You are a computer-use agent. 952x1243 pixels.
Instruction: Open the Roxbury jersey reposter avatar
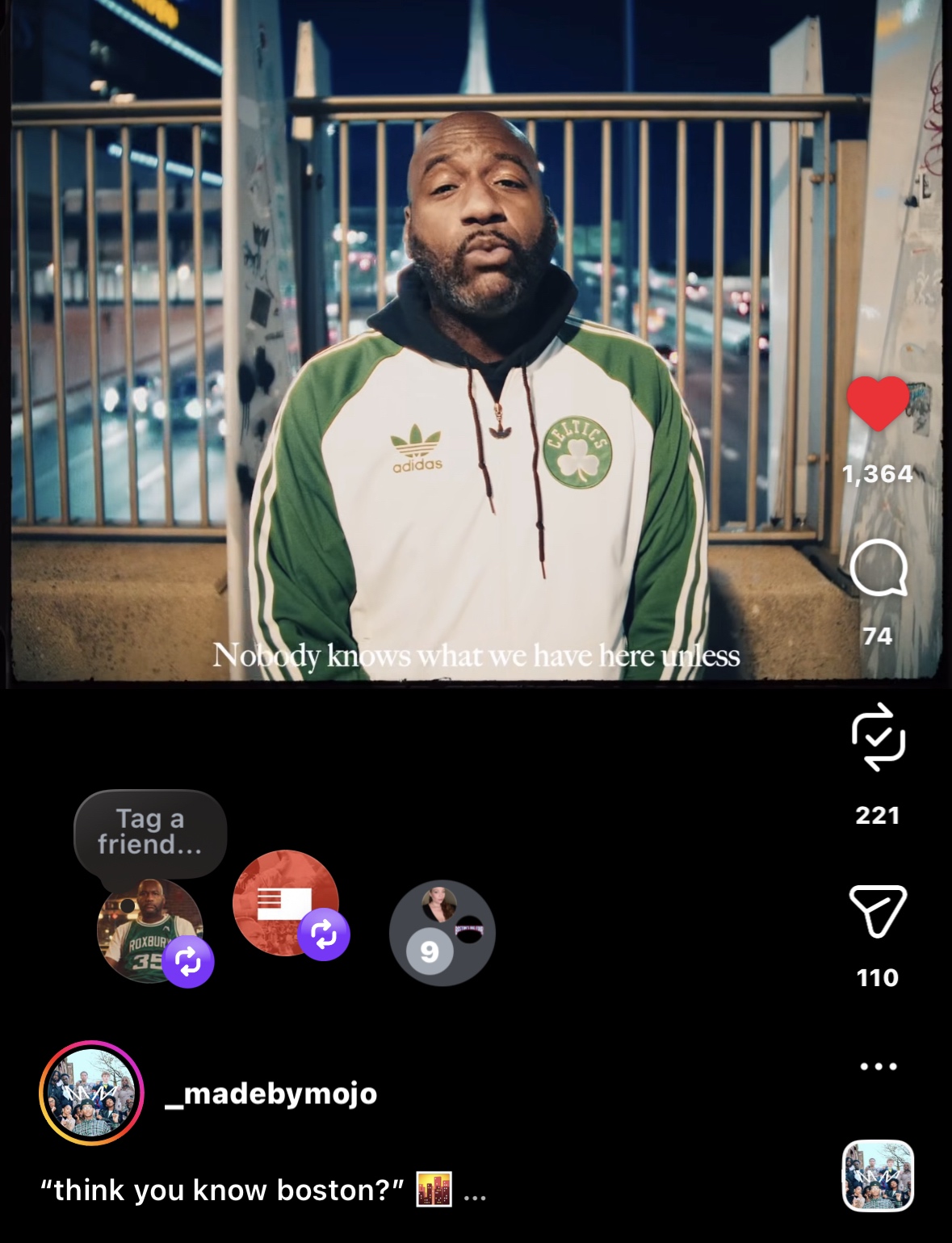(148, 930)
